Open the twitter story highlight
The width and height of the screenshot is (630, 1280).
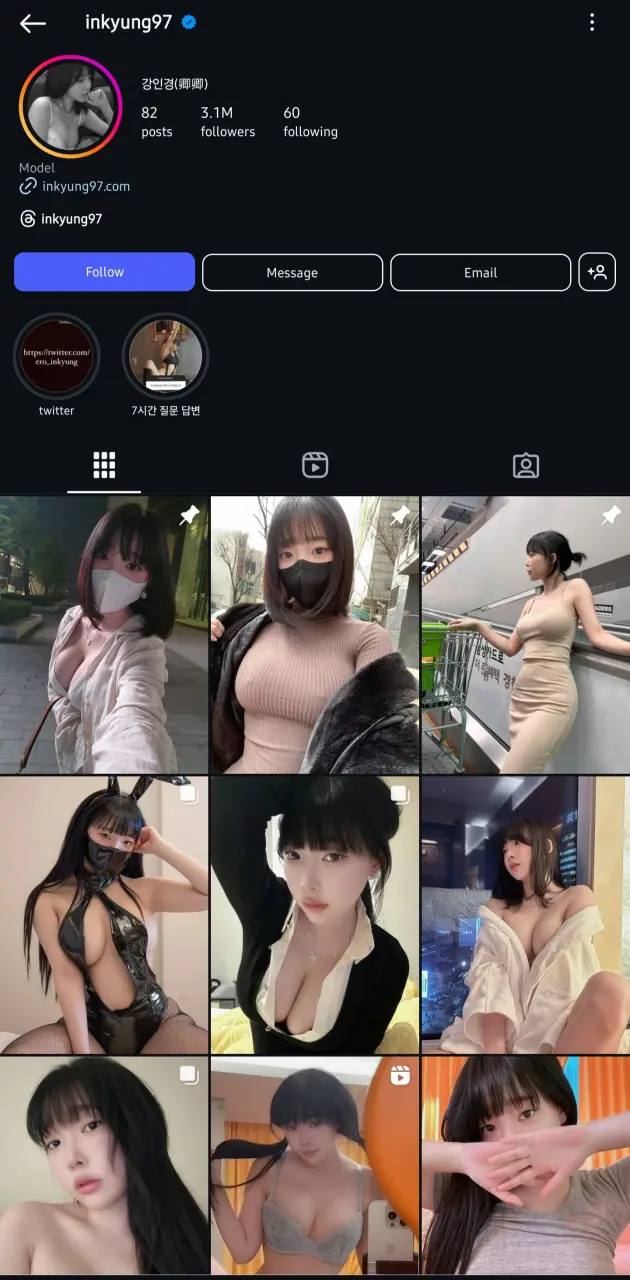(x=57, y=356)
